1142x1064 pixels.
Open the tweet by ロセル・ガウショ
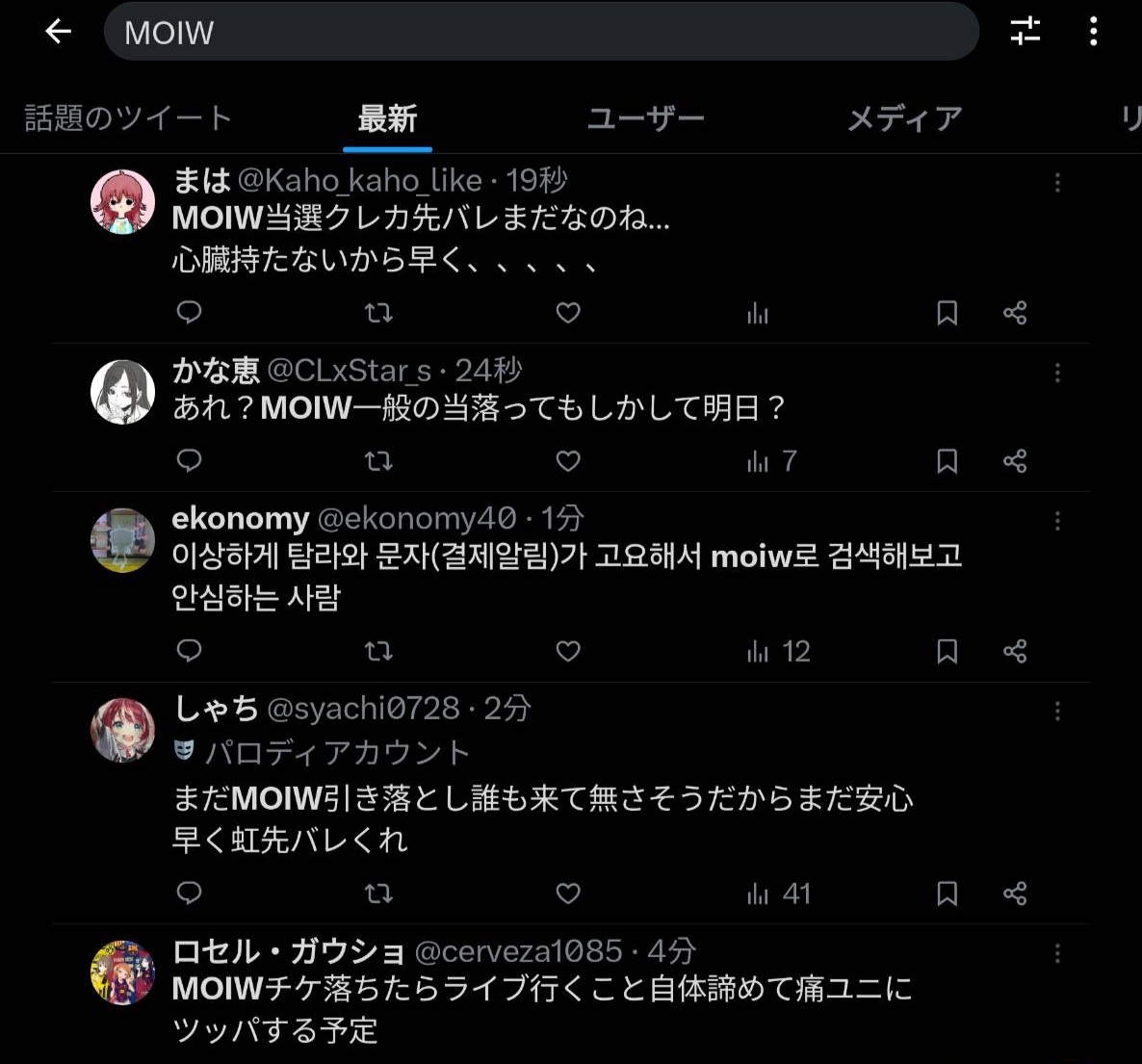[x=539, y=1008]
